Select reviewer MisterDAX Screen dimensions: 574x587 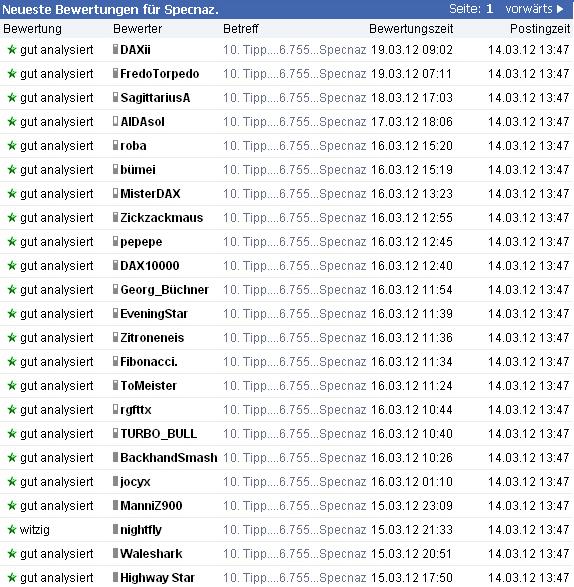(150, 194)
